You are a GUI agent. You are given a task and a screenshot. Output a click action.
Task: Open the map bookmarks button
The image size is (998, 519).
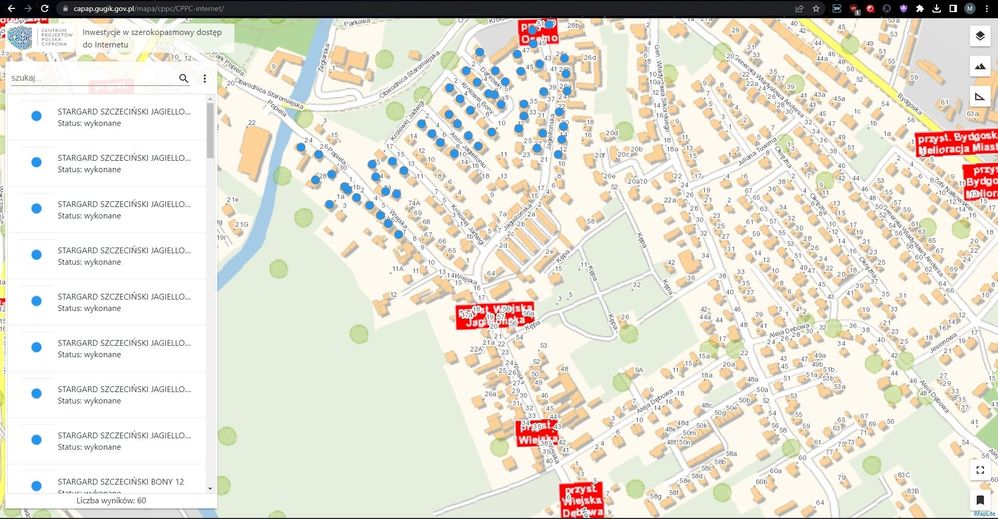(979, 499)
